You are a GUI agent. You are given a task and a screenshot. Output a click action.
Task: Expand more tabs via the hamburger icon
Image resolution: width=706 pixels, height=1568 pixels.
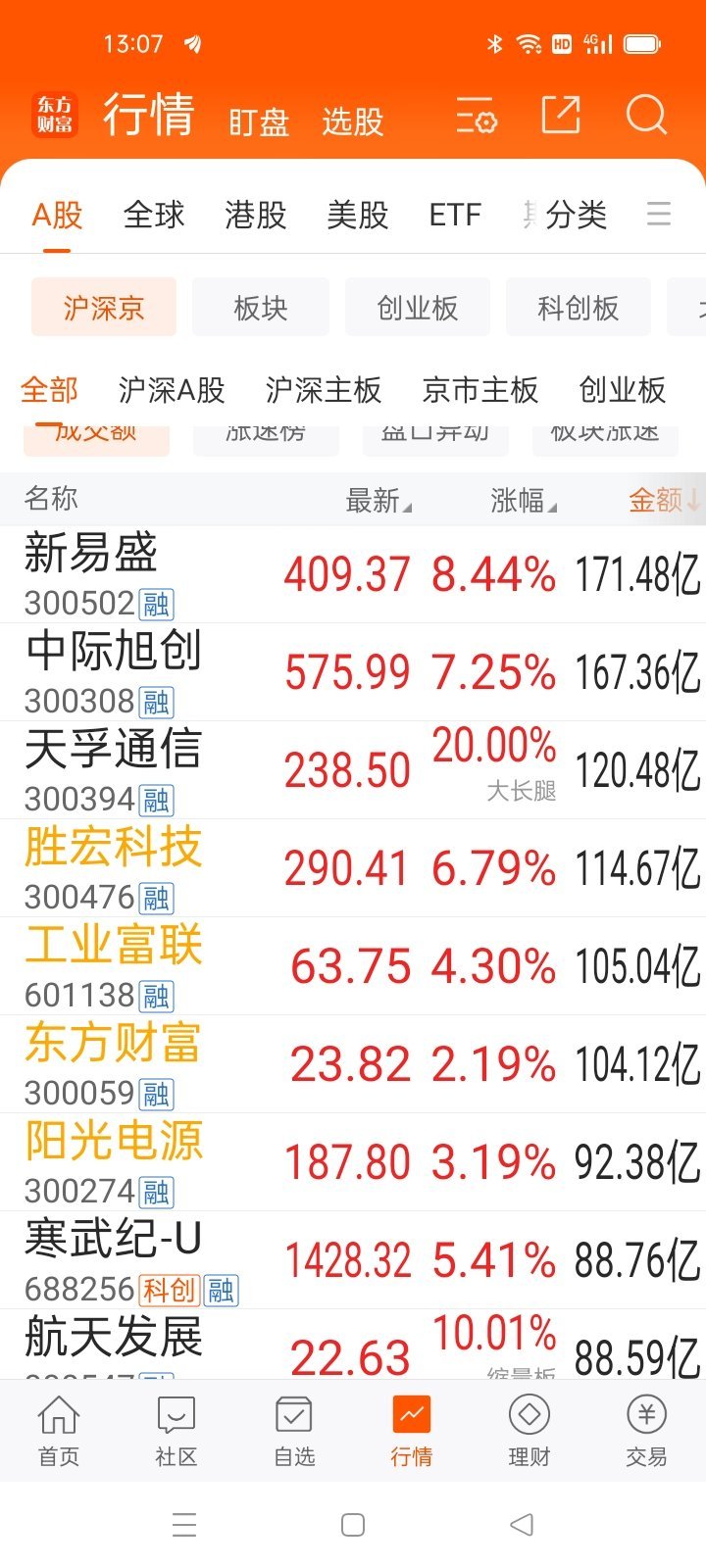[x=658, y=215]
